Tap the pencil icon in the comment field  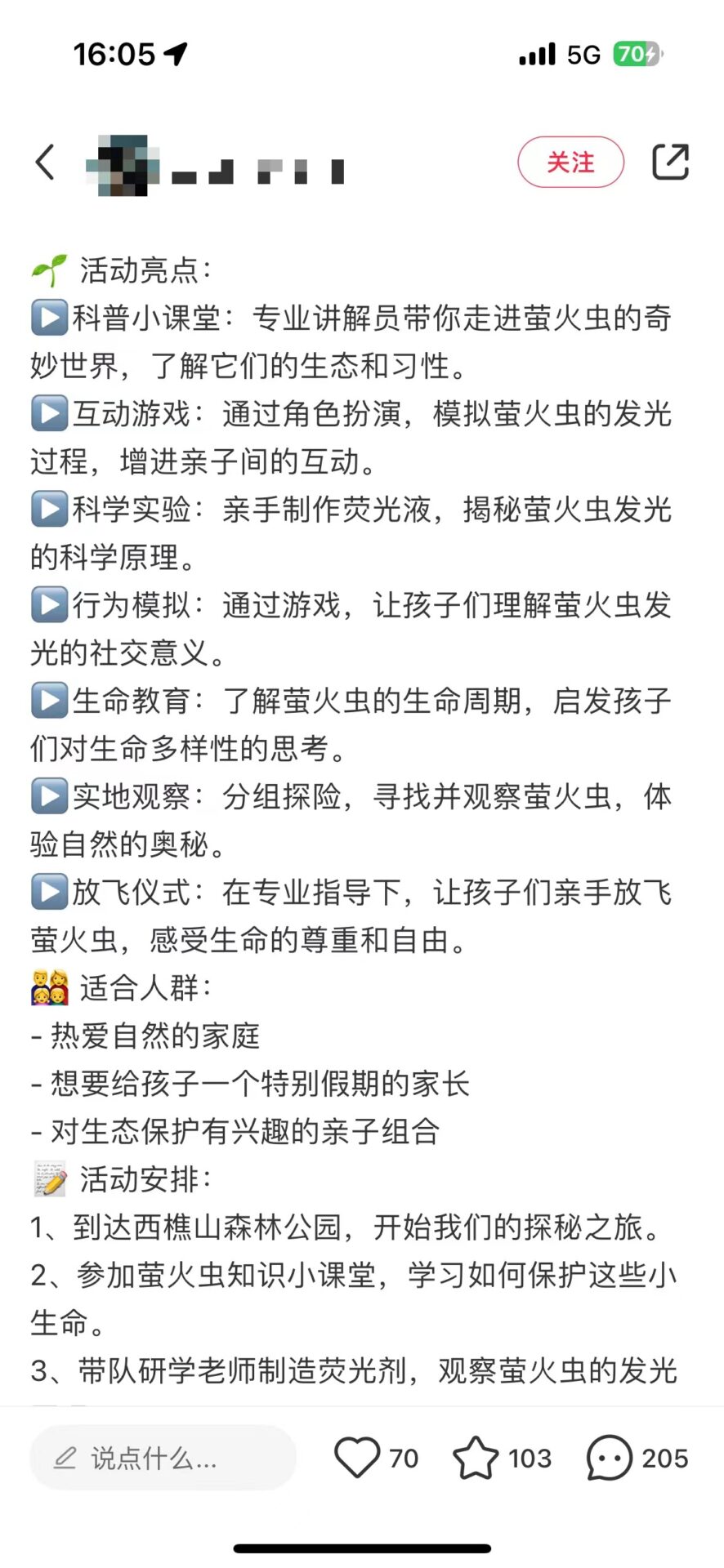tap(65, 1458)
